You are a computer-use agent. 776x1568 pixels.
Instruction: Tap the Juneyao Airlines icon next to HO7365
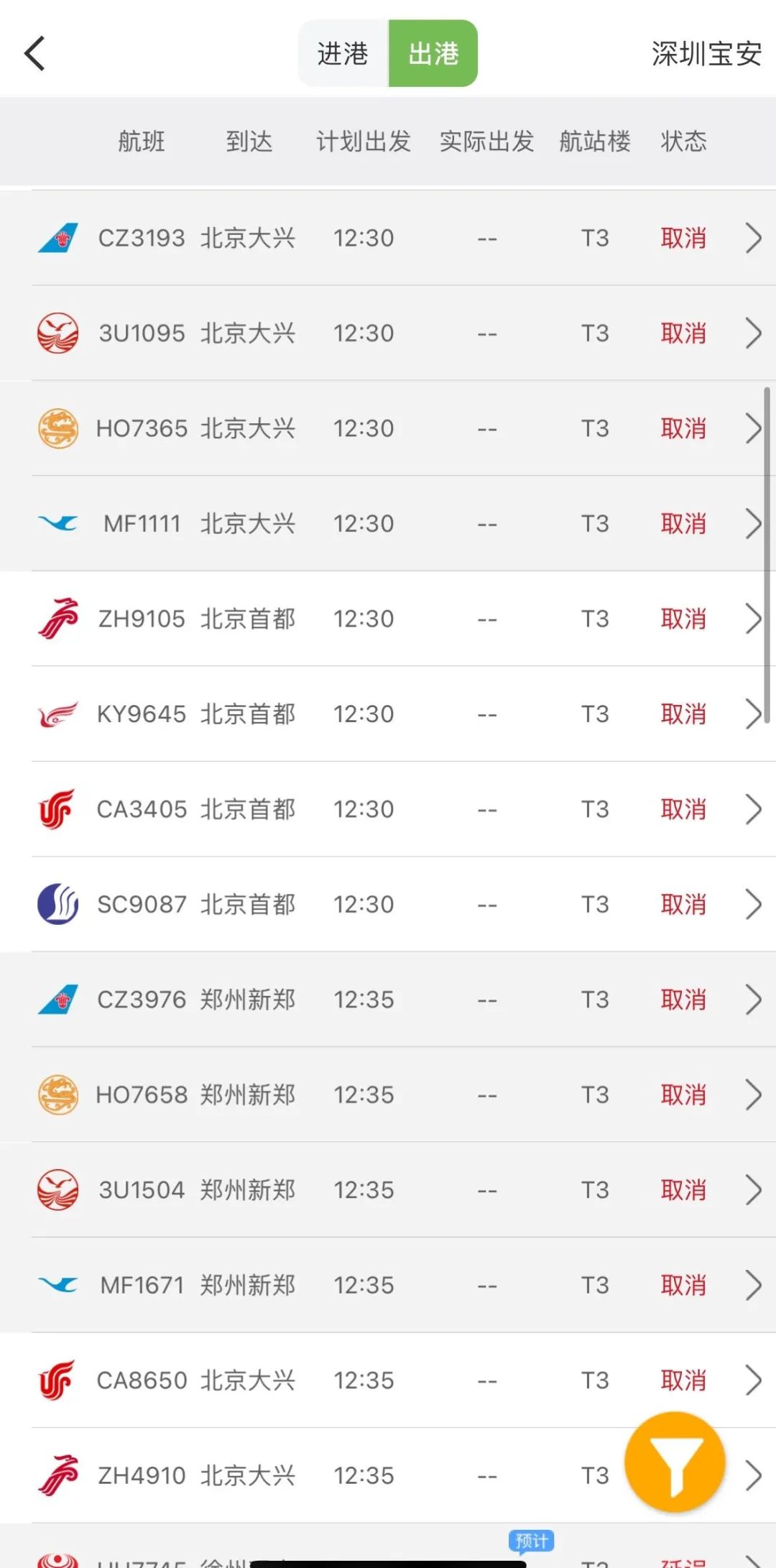(57, 428)
